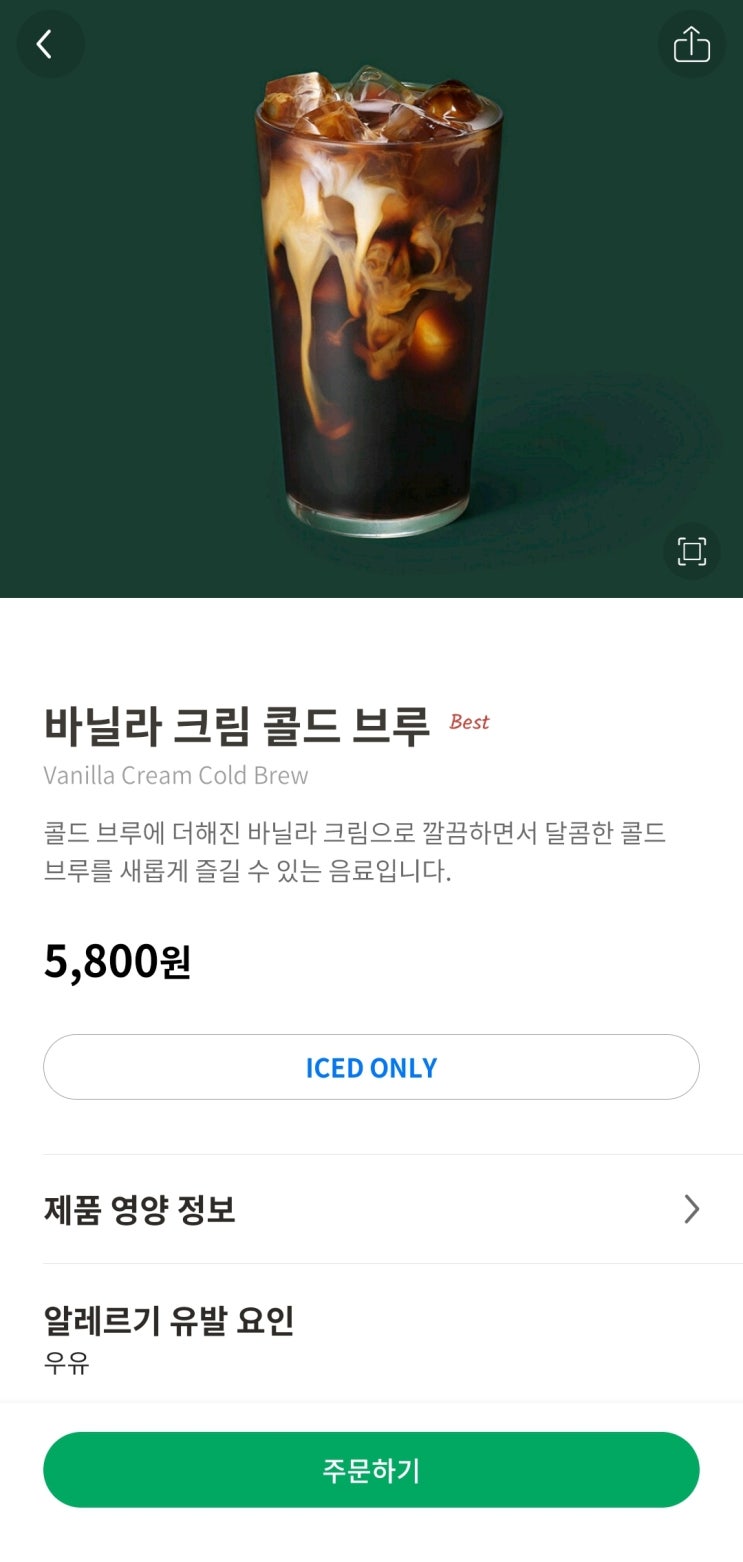Screen dimensions: 743x1562
Task: Select the ICED ONLY option
Action: point(371,1067)
